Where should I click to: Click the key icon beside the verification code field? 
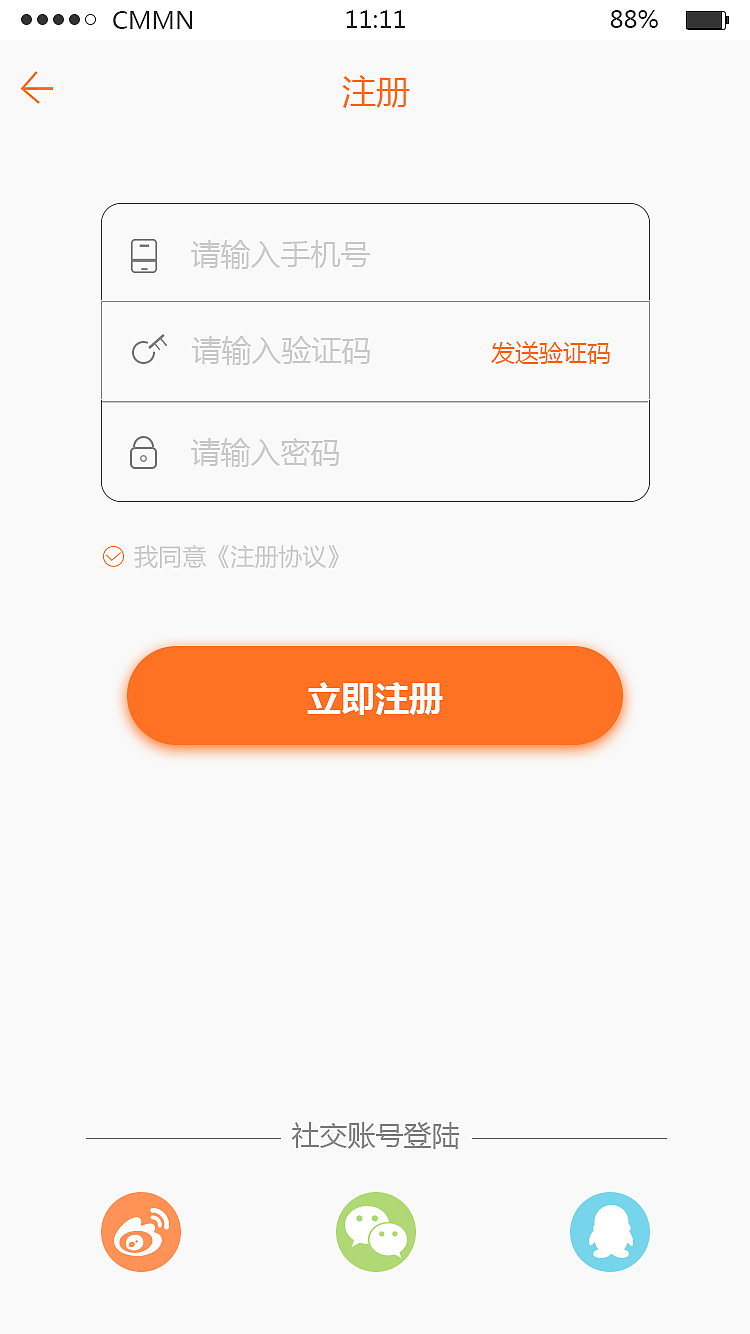(147, 352)
